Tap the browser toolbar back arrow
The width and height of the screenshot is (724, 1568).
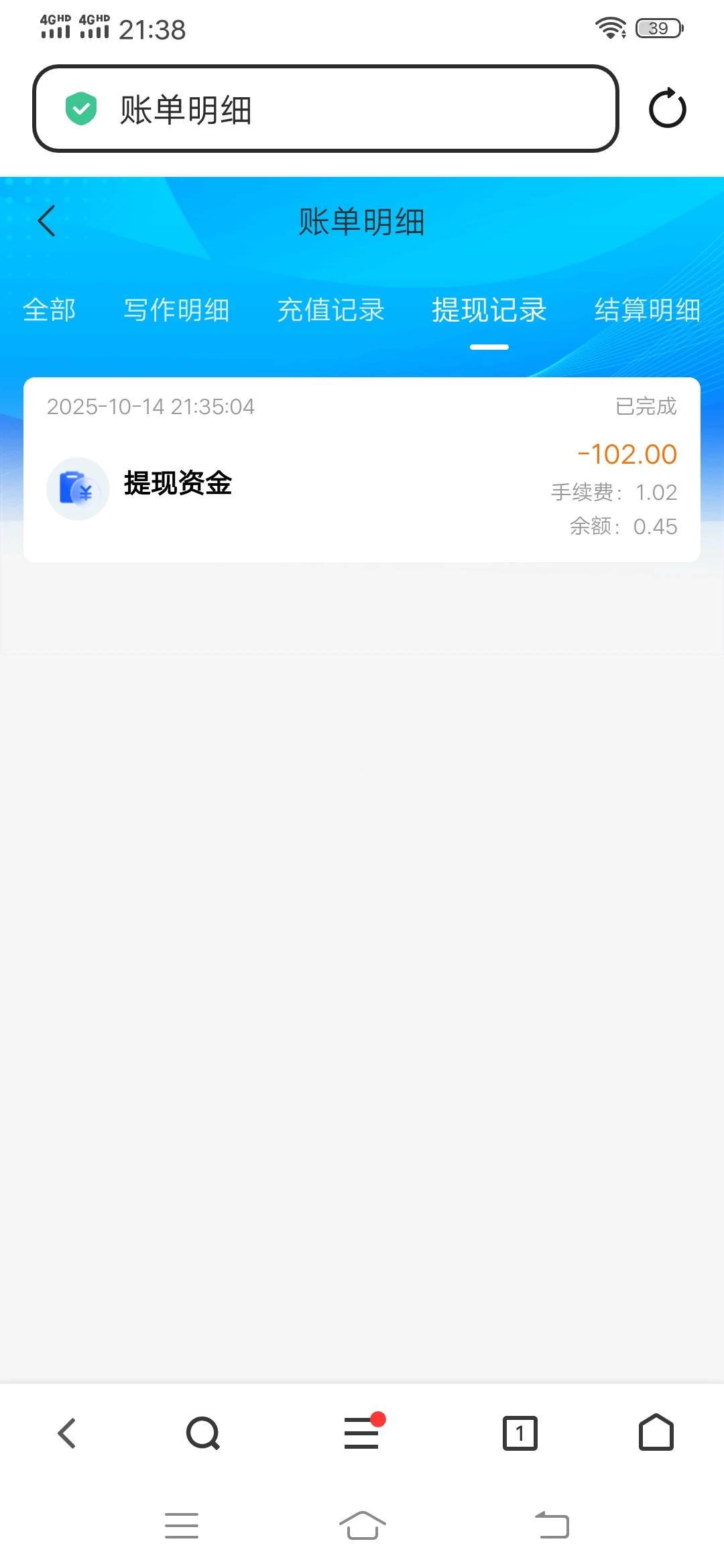coord(67,1433)
